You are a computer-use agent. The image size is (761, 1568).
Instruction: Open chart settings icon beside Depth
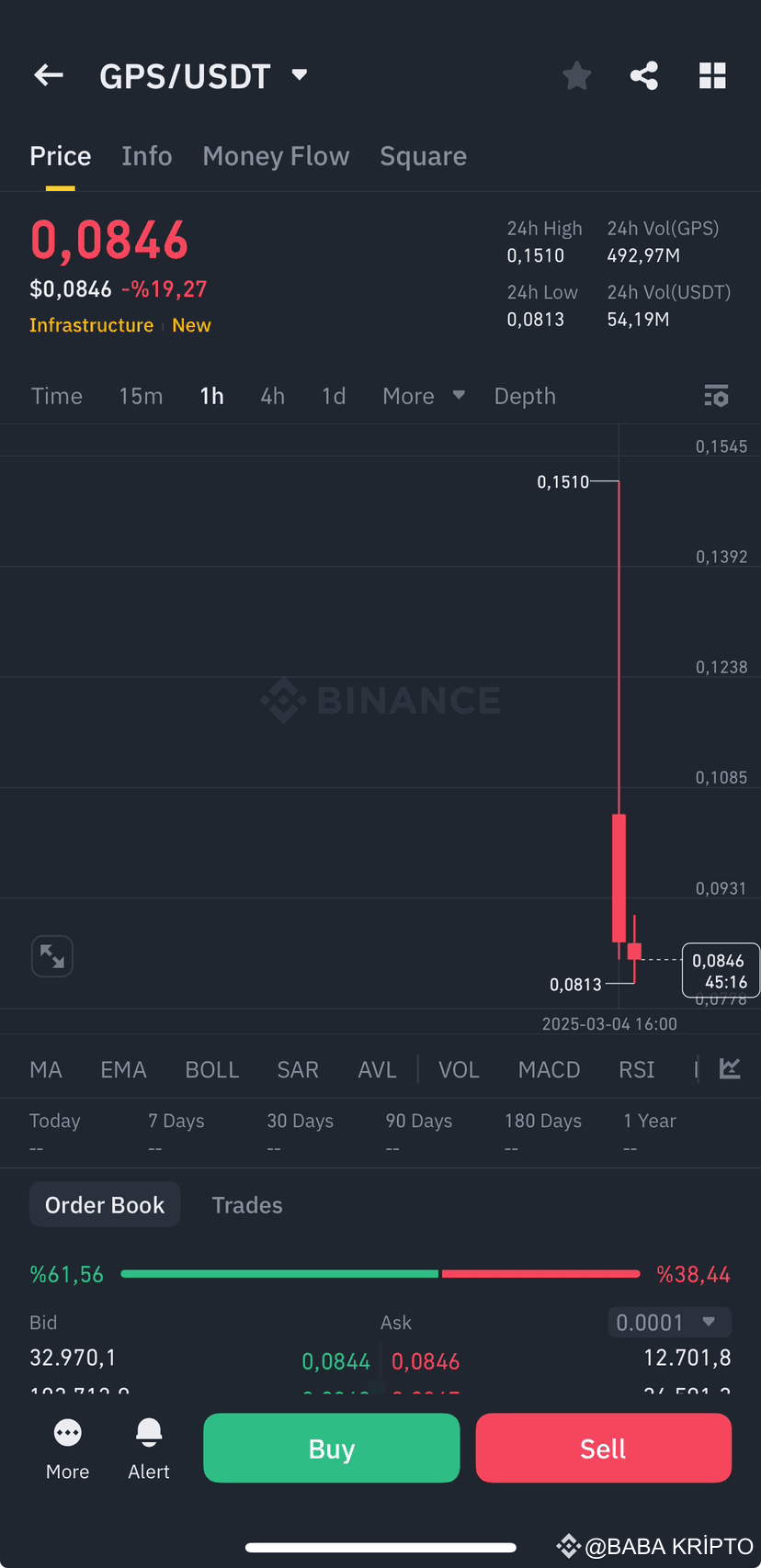tap(716, 396)
